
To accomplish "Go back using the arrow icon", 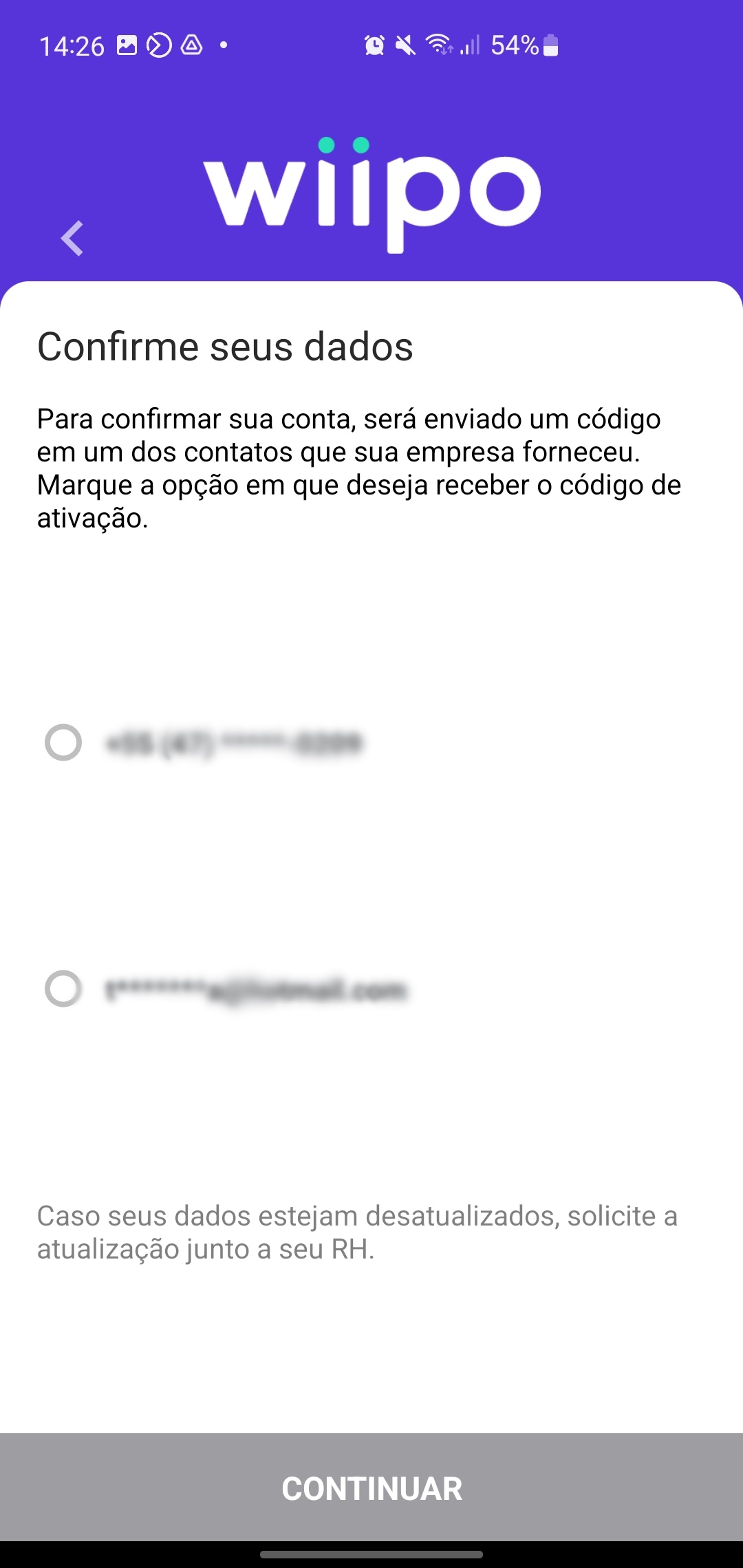I will [72, 239].
